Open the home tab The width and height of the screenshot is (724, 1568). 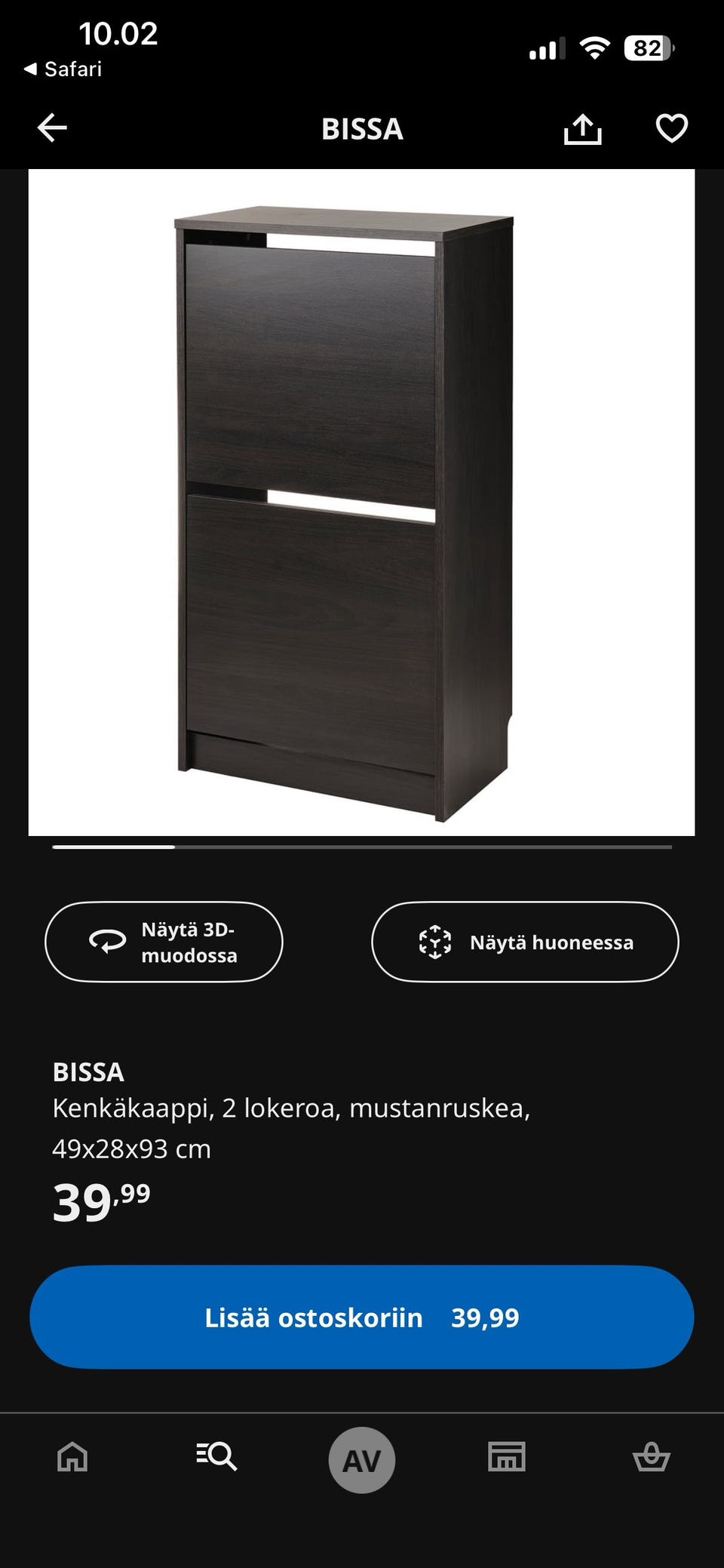(x=72, y=1457)
